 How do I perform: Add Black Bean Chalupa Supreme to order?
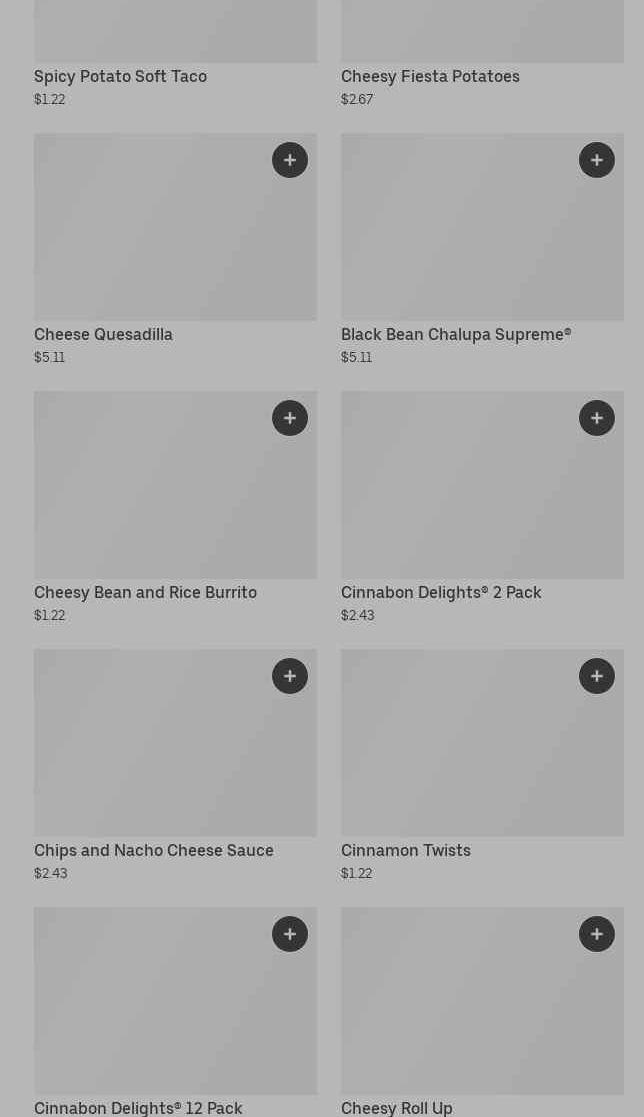597,160
